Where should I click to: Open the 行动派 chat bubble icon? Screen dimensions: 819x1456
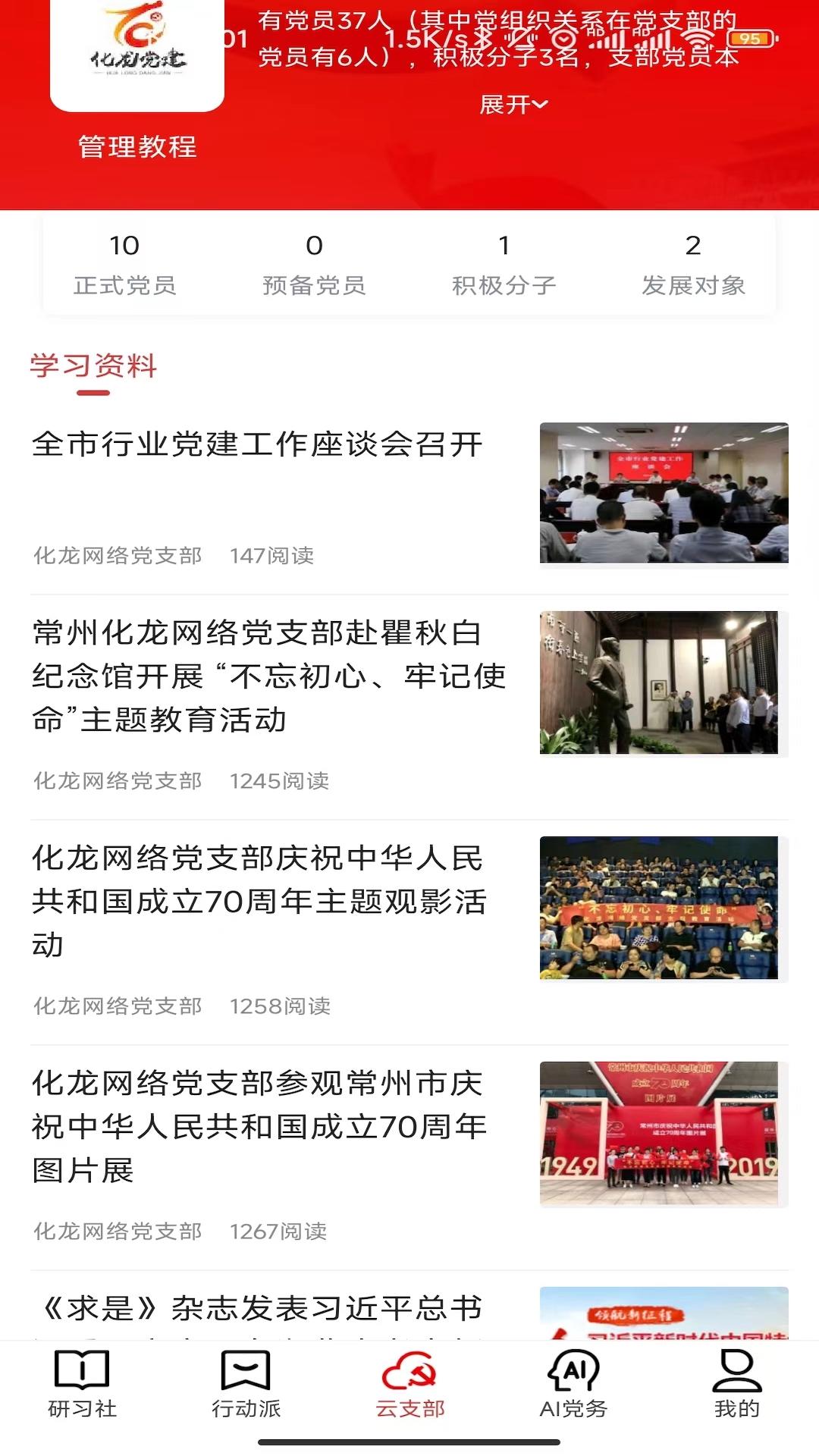[x=245, y=1389]
